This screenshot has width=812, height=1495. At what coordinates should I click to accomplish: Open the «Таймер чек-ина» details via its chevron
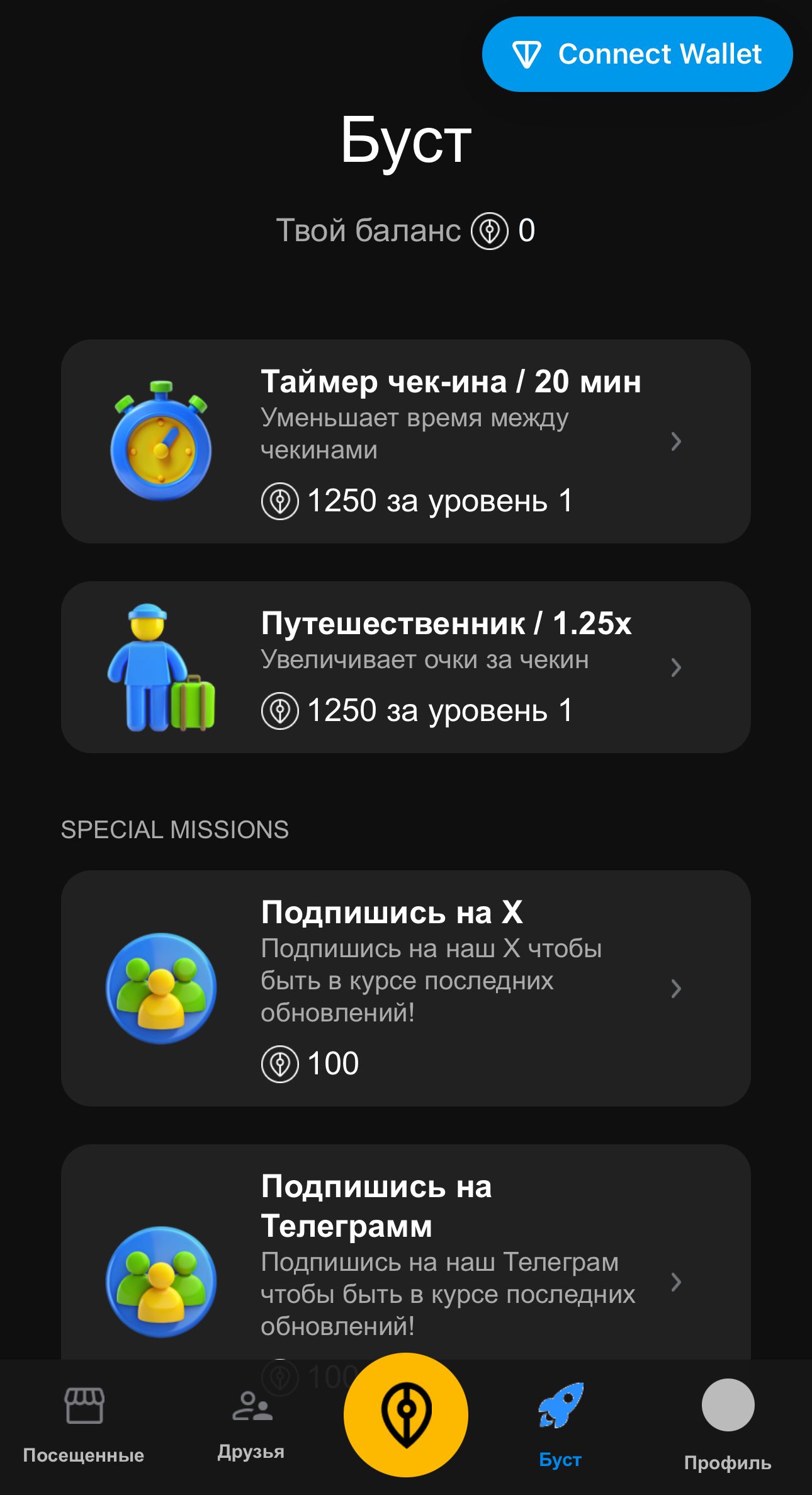click(x=675, y=441)
